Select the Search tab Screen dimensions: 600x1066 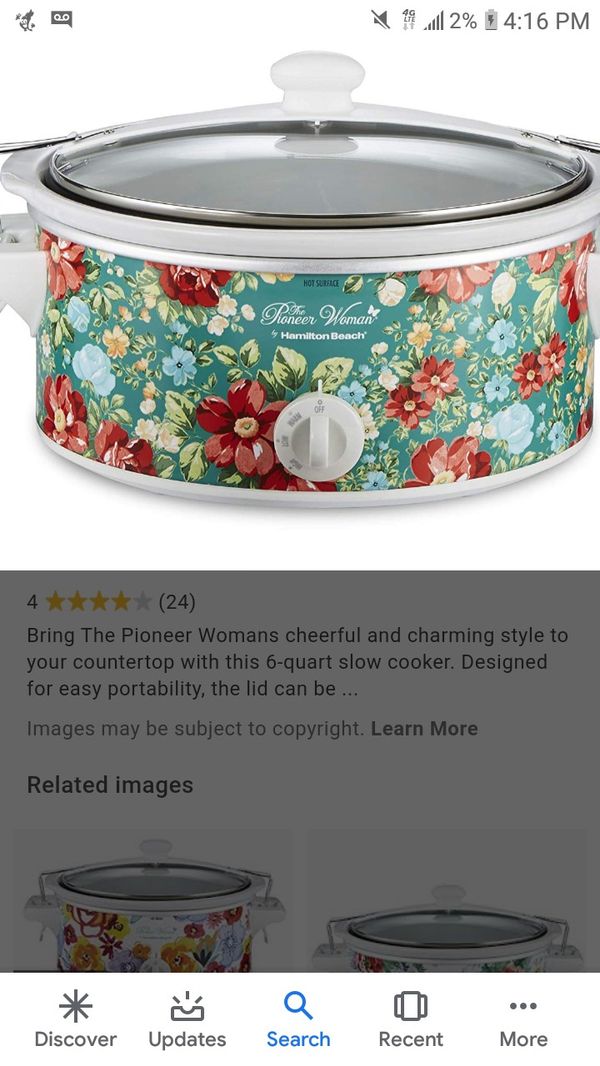coord(298,1020)
